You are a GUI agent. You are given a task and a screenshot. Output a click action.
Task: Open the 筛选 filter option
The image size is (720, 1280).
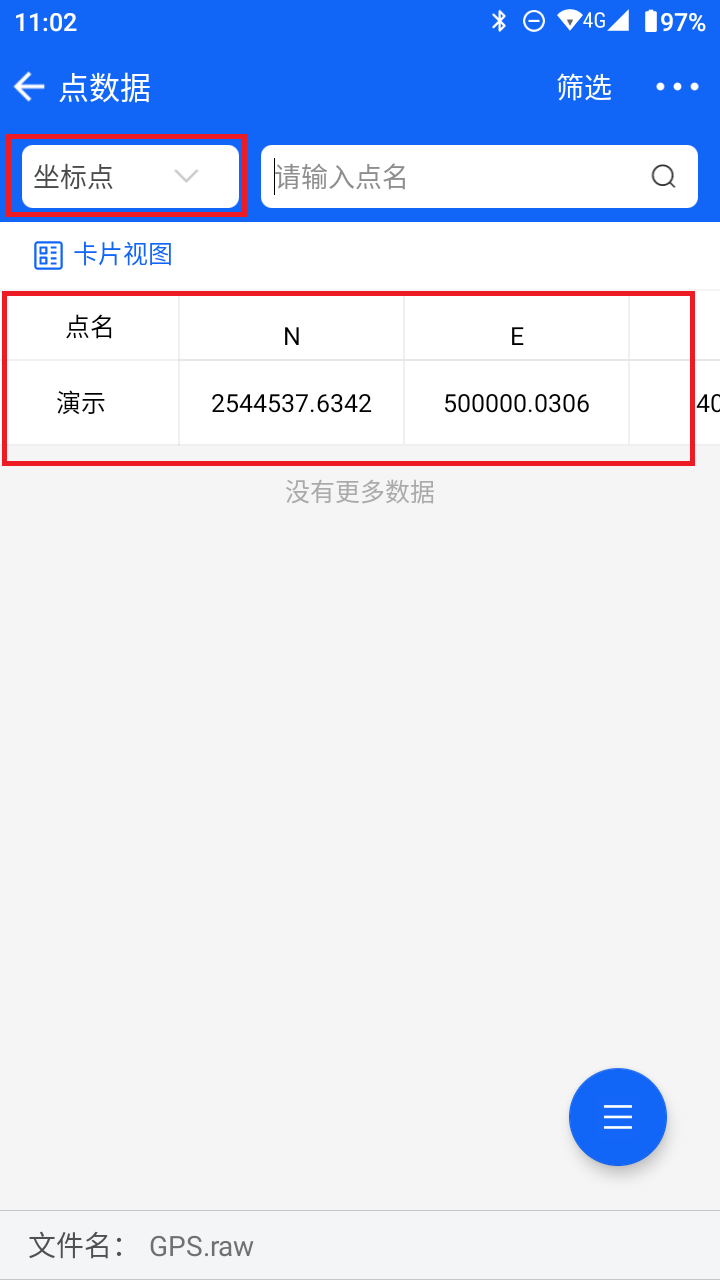584,88
